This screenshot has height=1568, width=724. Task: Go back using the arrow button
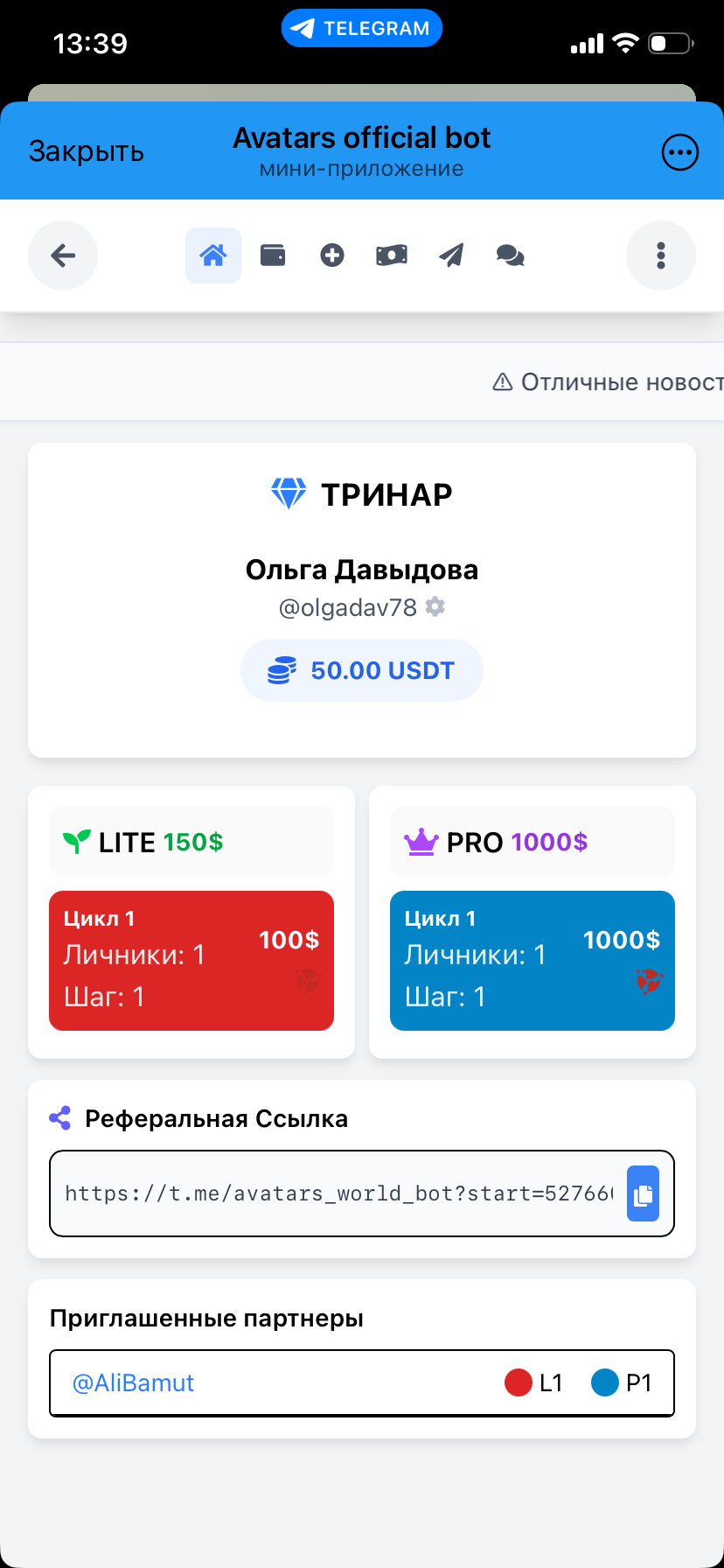pyautogui.click(x=63, y=255)
